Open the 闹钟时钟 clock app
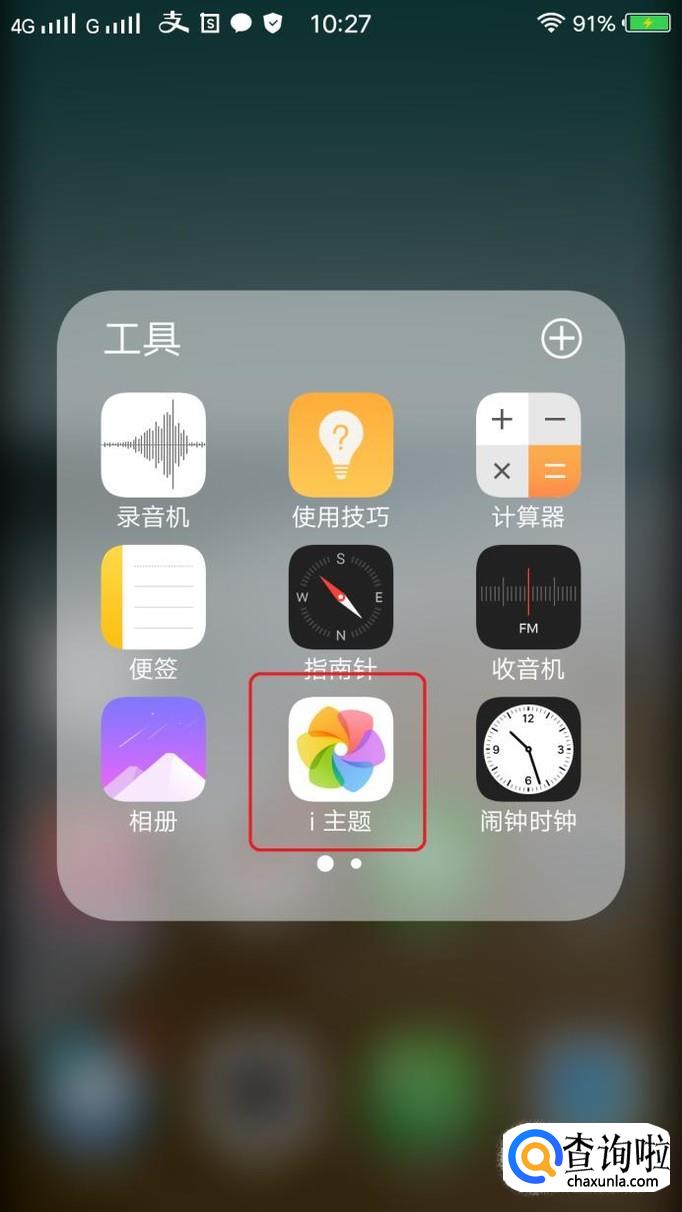The image size is (682, 1212). point(528,749)
